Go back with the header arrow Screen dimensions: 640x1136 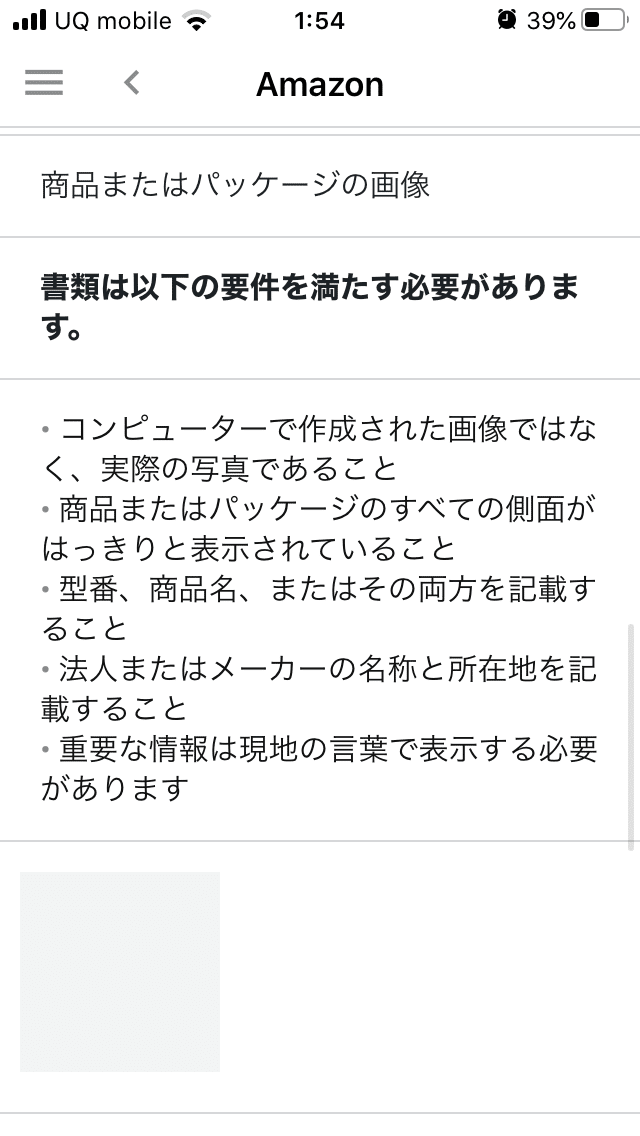tap(132, 83)
